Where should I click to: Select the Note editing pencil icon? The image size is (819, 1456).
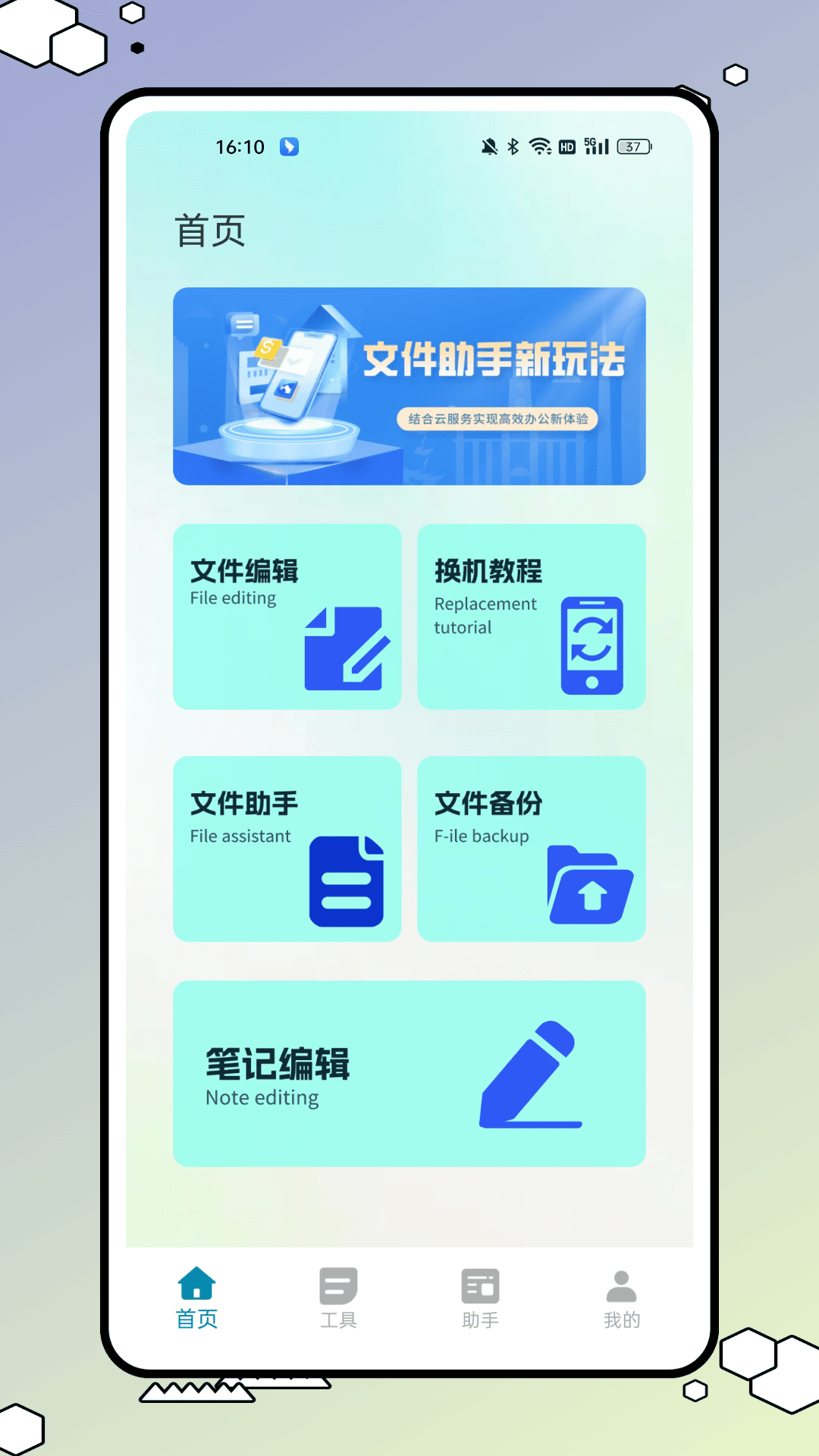[x=531, y=1073]
